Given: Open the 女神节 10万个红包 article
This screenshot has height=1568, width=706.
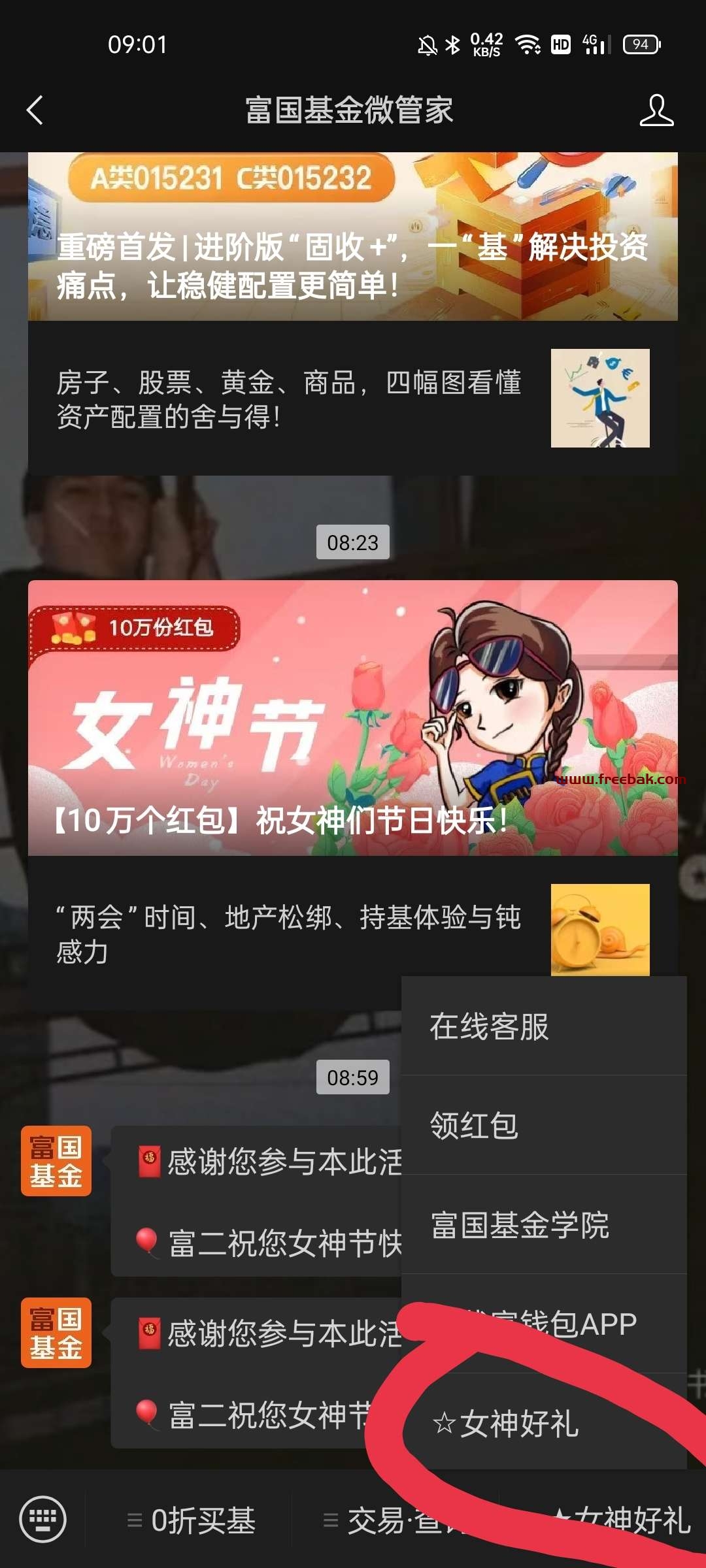Looking at the screenshot, I should (x=353, y=718).
